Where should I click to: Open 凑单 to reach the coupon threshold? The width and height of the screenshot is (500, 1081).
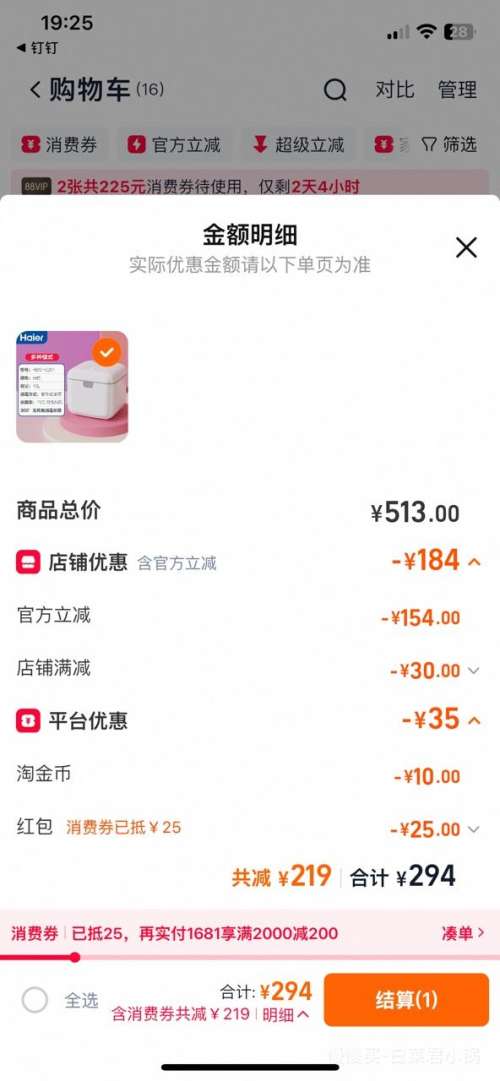463,933
